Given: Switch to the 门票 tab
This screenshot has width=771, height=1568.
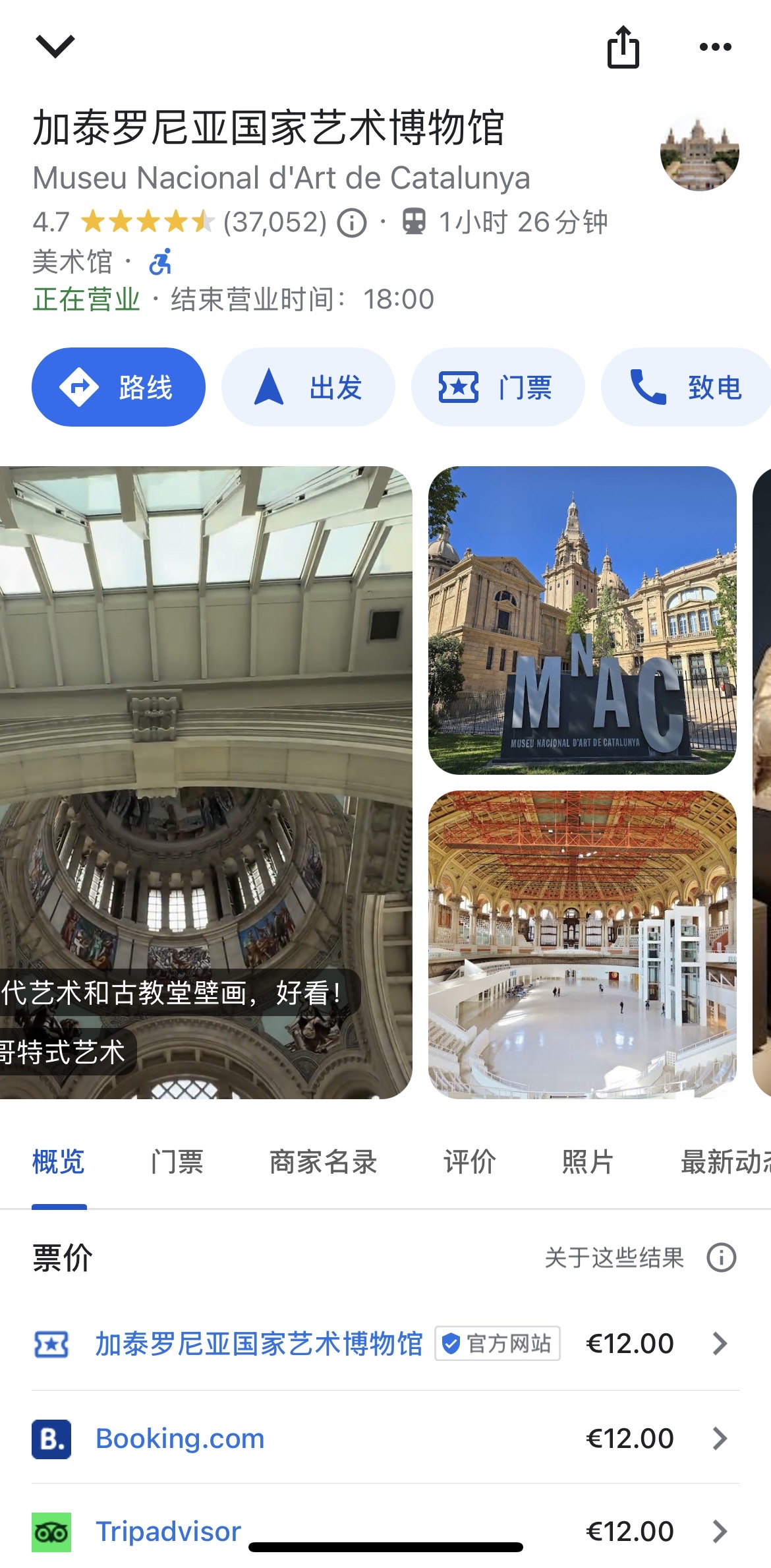Looking at the screenshot, I should point(177,1162).
